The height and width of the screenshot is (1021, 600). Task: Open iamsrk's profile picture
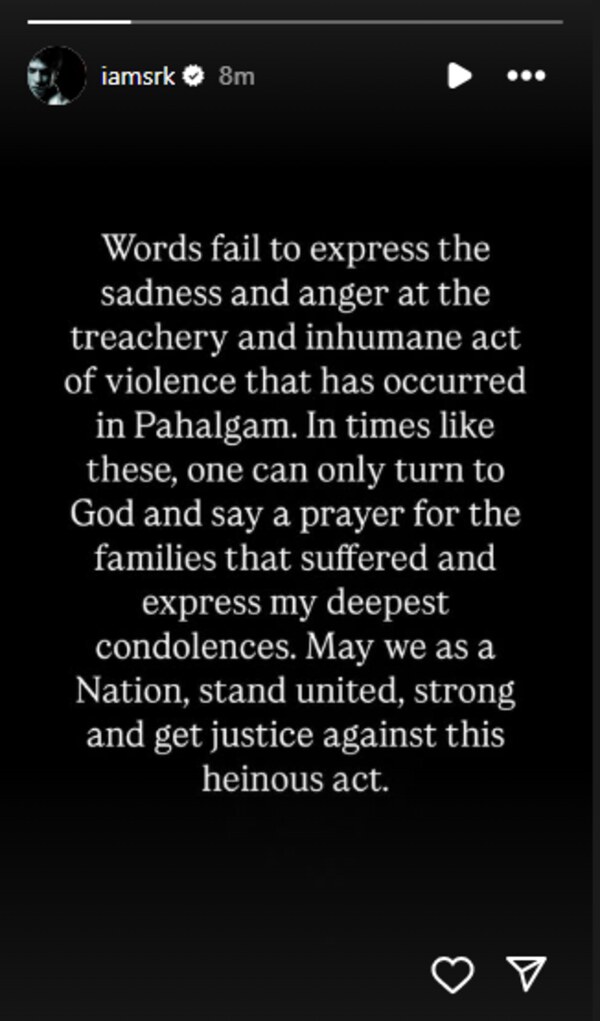[56, 74]
